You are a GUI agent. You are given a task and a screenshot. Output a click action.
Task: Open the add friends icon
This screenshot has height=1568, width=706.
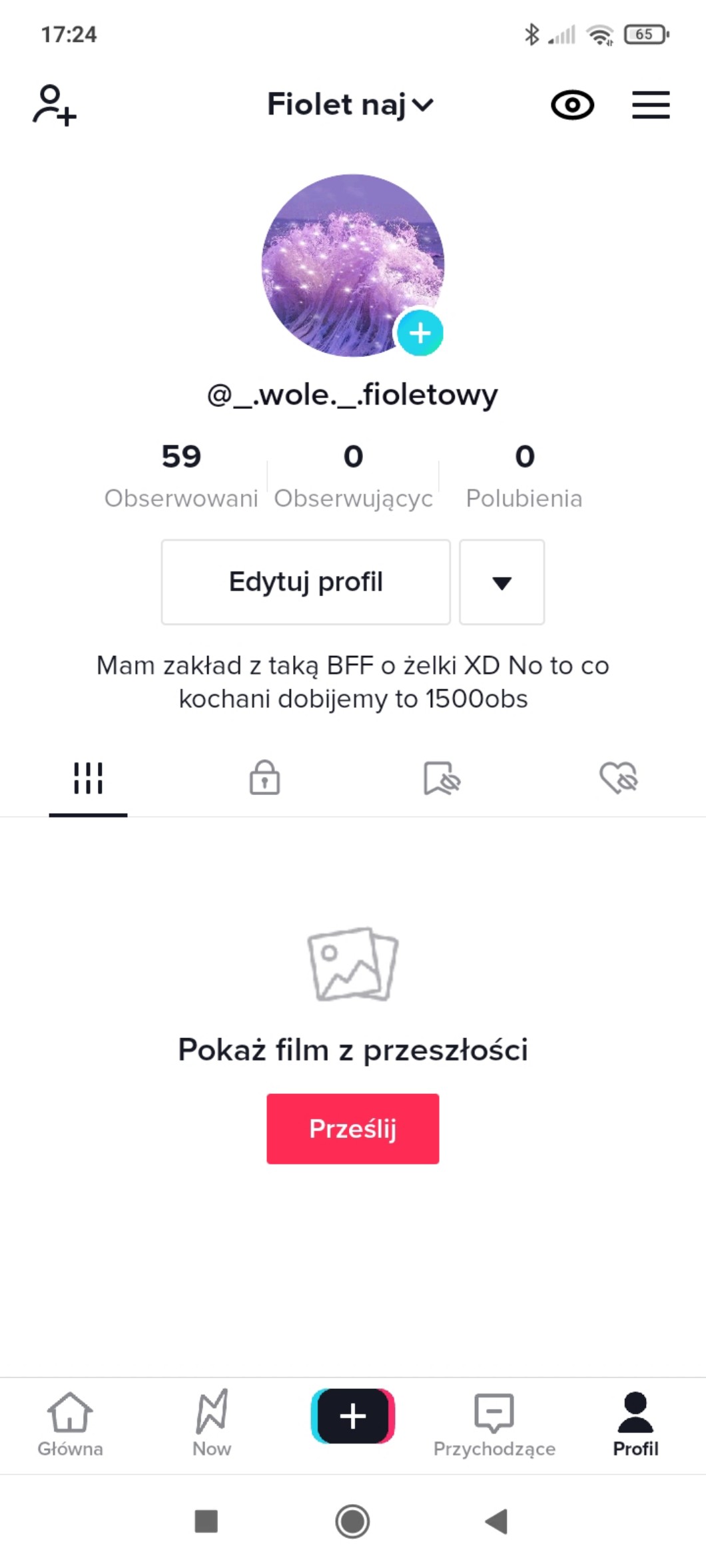point(54,105)
